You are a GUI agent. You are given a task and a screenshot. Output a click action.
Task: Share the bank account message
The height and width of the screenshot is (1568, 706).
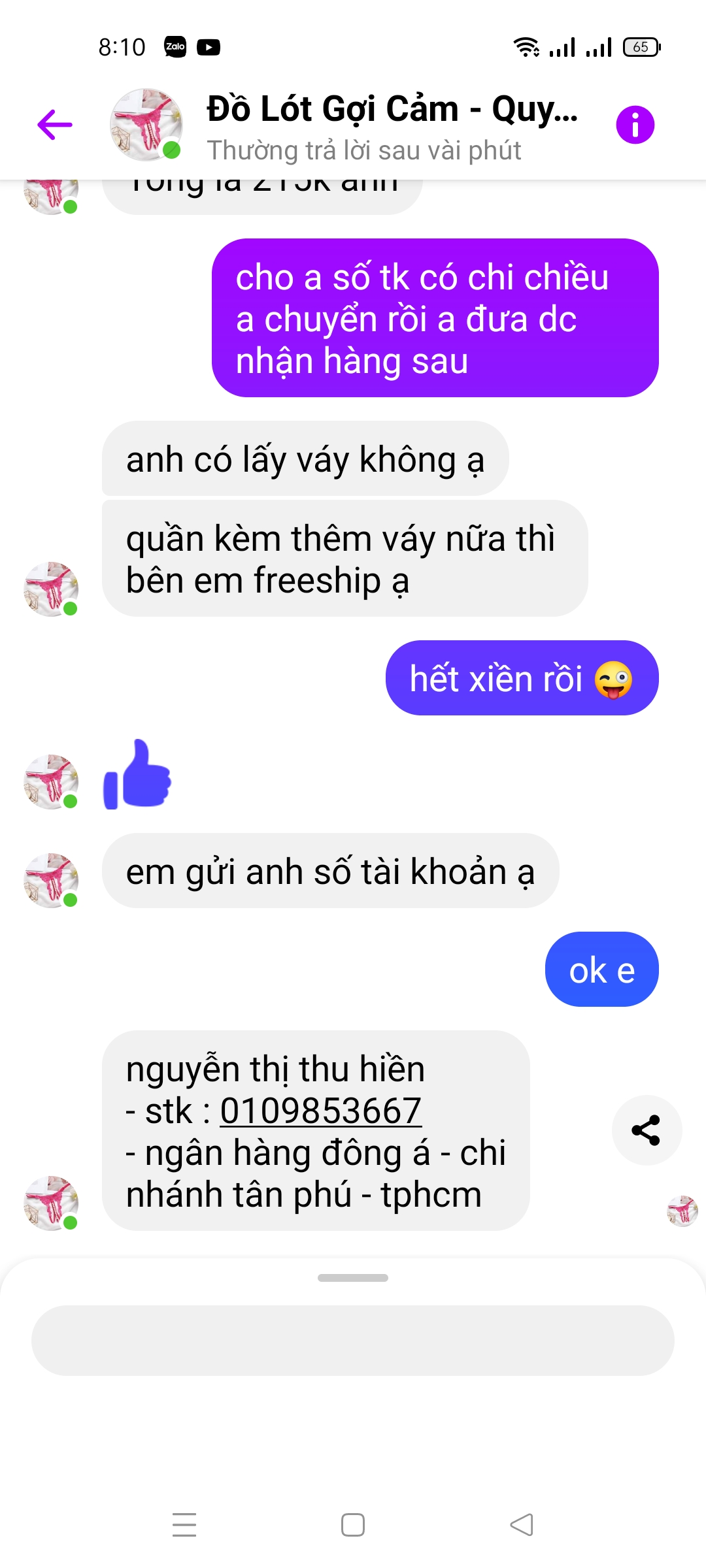pyautogui.click(x=646, y=1130)
